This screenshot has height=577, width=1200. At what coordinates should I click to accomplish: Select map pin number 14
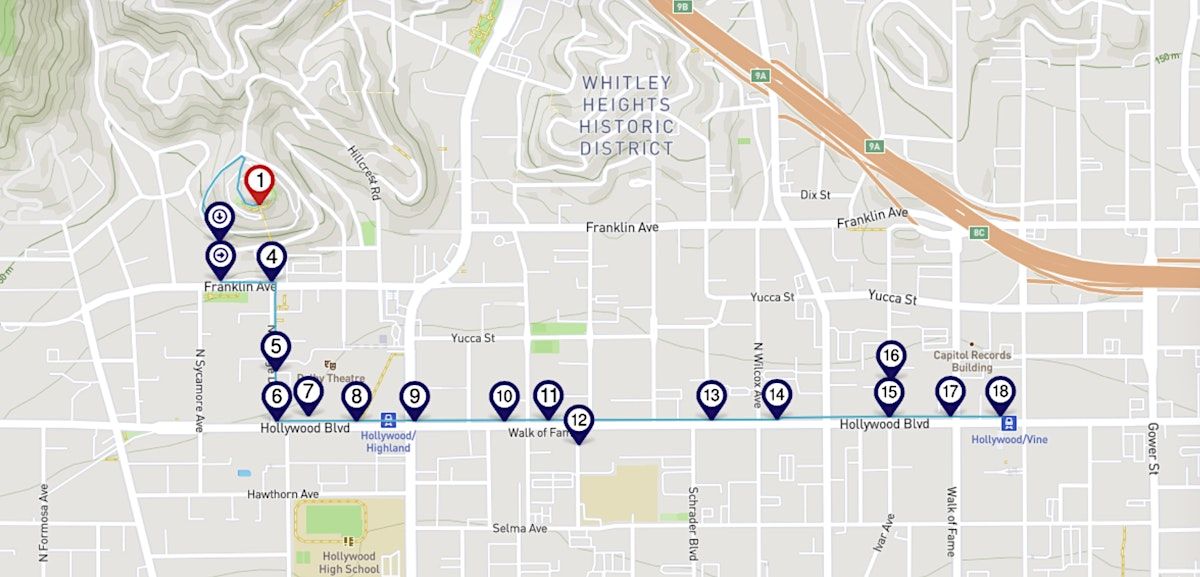click(776, 396)
